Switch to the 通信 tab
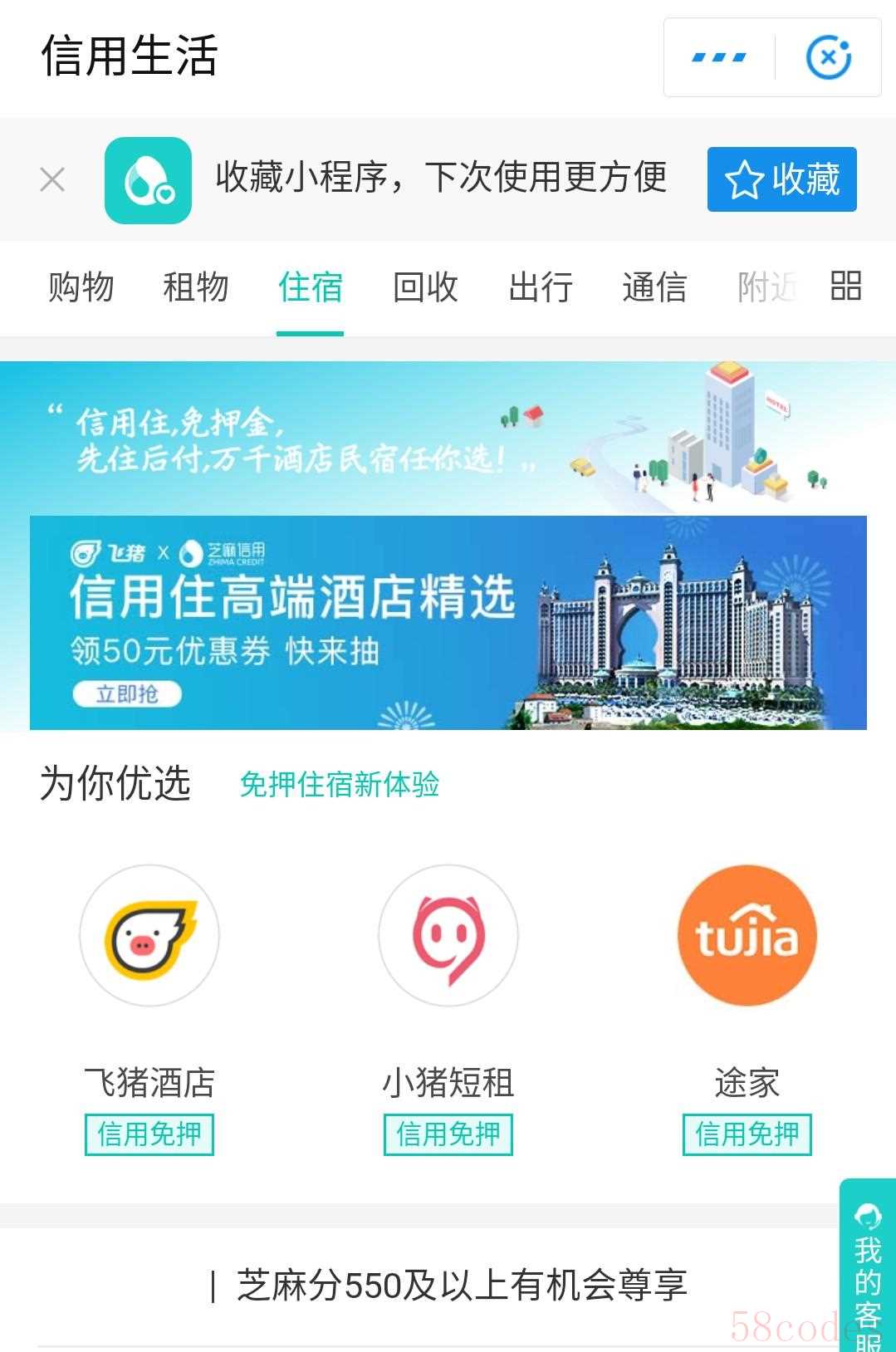This screenshot has width=896, height=1352. pyautogui.click(x=654, y=287)
